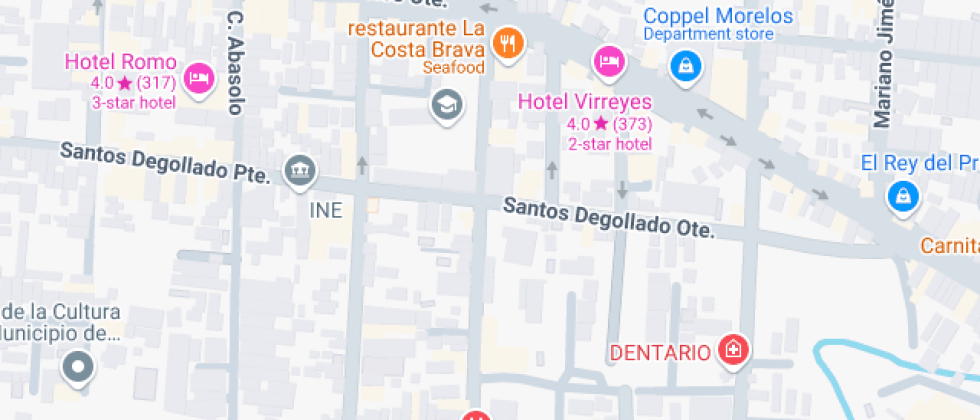This screenshot has height=420, width=980.
Task: Select restaurante La Costa Brava marker
Action: 509,42
